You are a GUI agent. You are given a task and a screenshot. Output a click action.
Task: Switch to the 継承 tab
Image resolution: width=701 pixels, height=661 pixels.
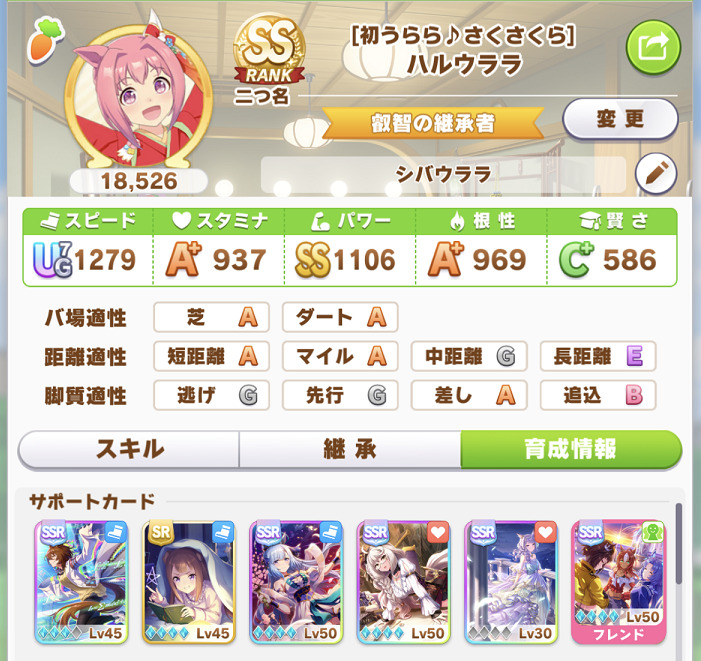(x=350, y=450)
